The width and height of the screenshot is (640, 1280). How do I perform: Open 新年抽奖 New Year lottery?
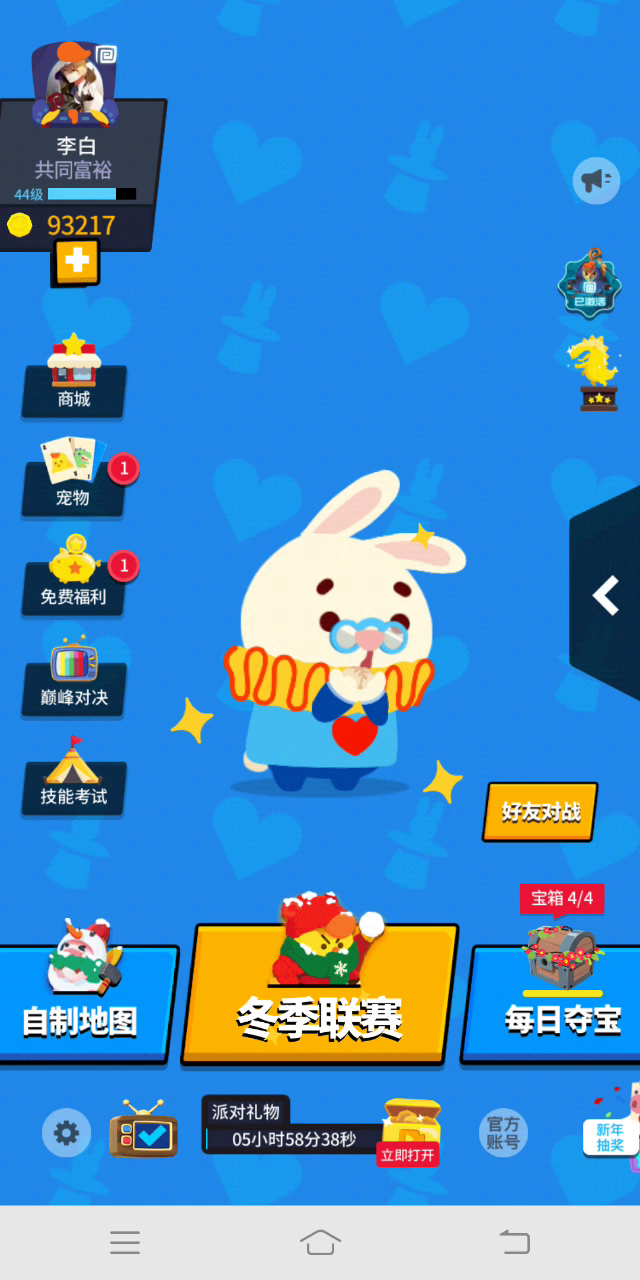click(x=610, y=1130)
